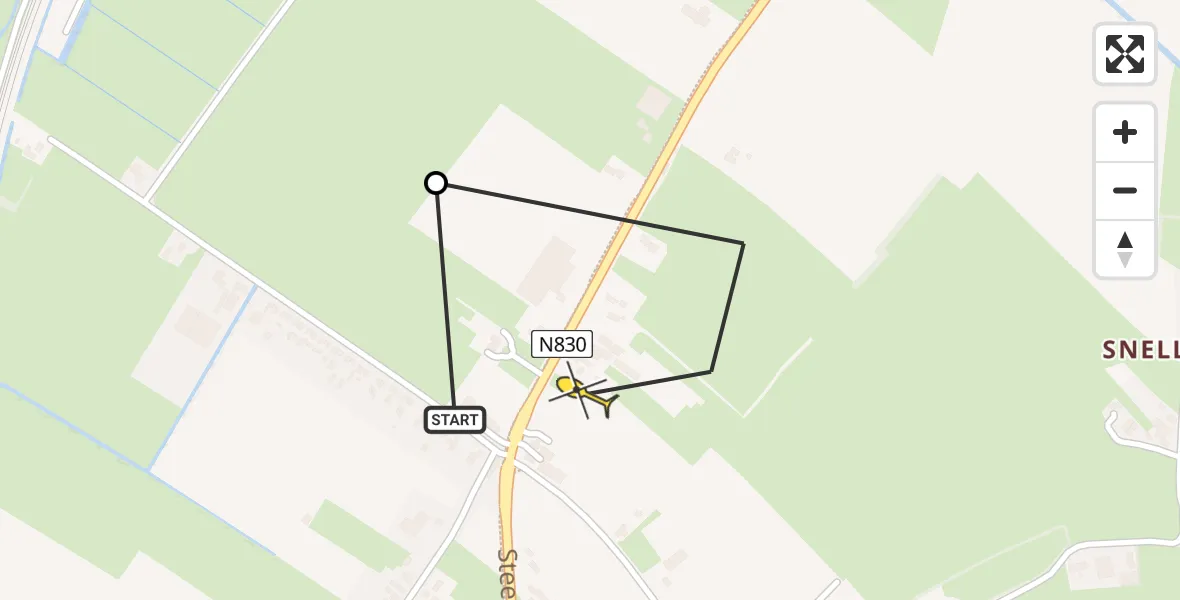Viewport: 1180px width, 600px height.
Task: Tap the START marker
Action: coord(456,420)
